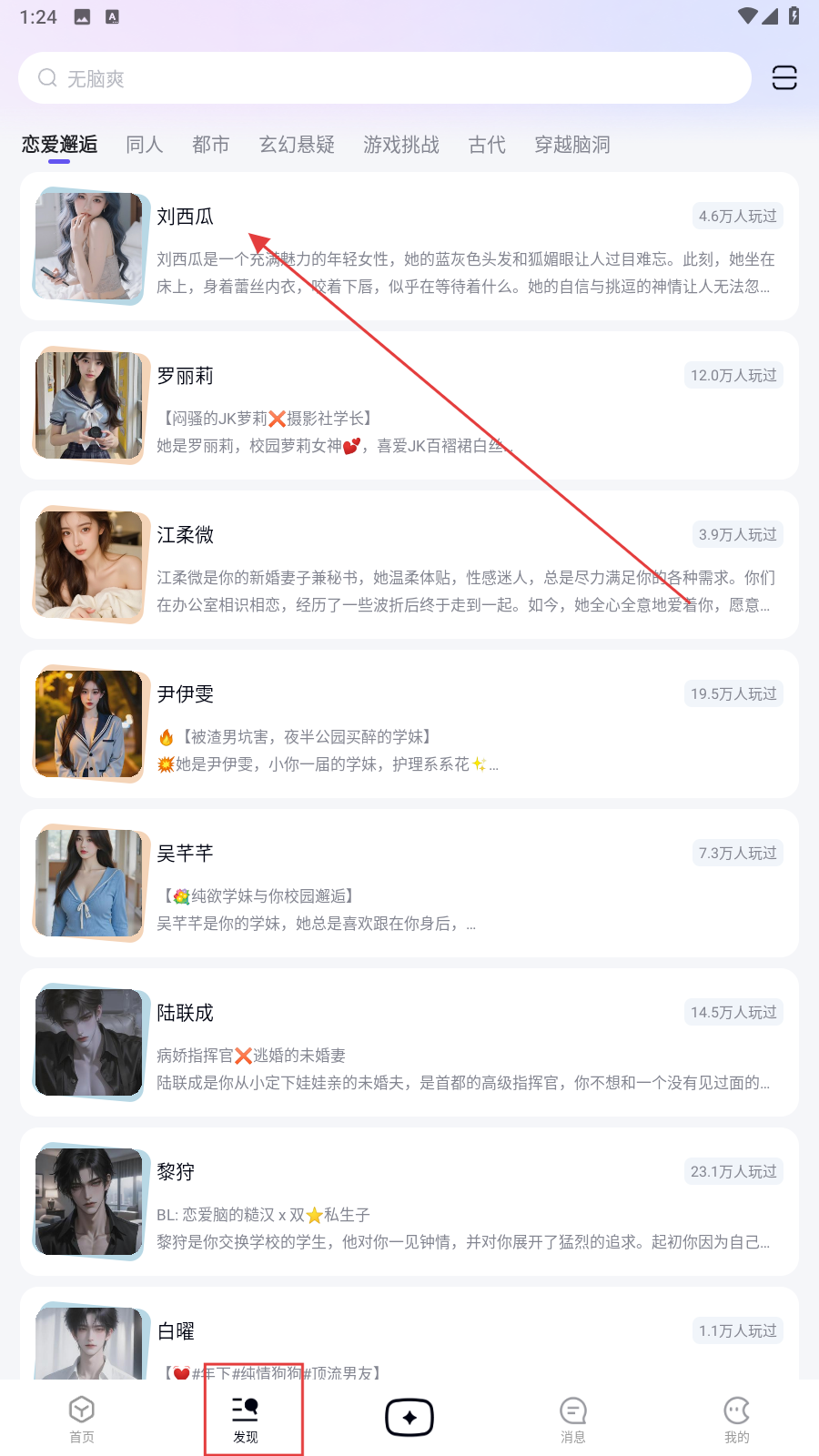Select the 游戏挑战 tab
This screenshot has width=819, height=1456.
click(x=401, y=145)
